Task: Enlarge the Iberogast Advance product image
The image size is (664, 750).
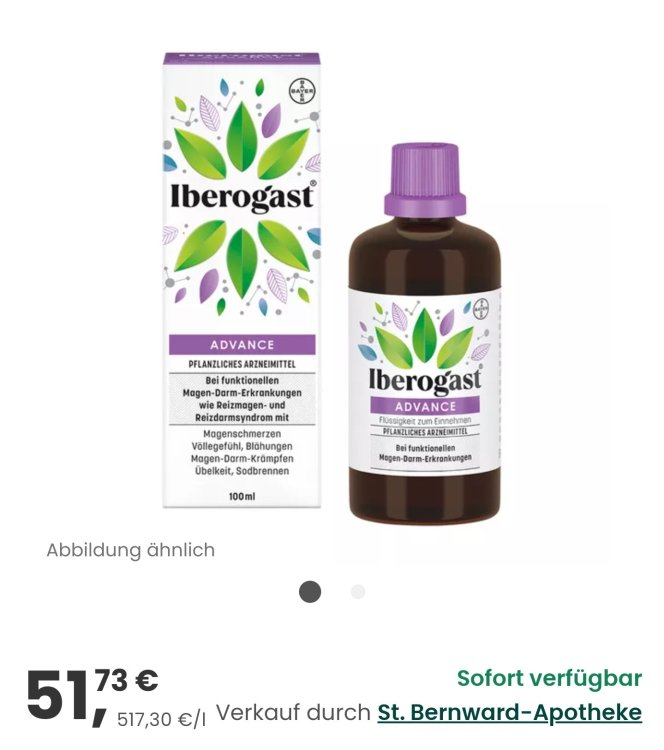Action: [x=330, y=290]
